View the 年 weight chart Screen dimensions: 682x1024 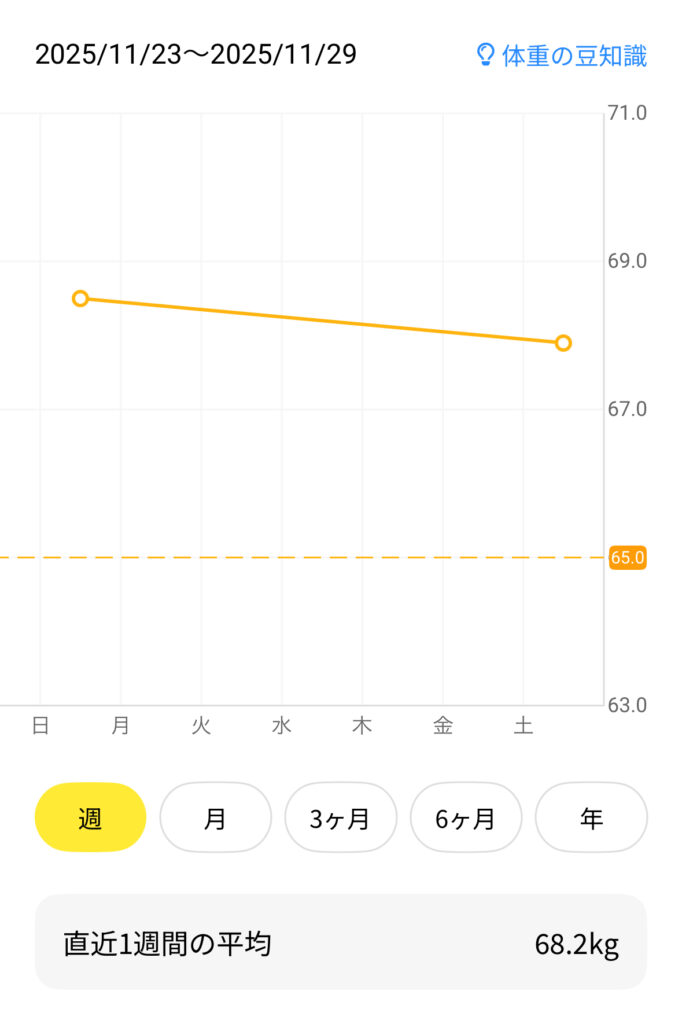click(x=591, y=818)
